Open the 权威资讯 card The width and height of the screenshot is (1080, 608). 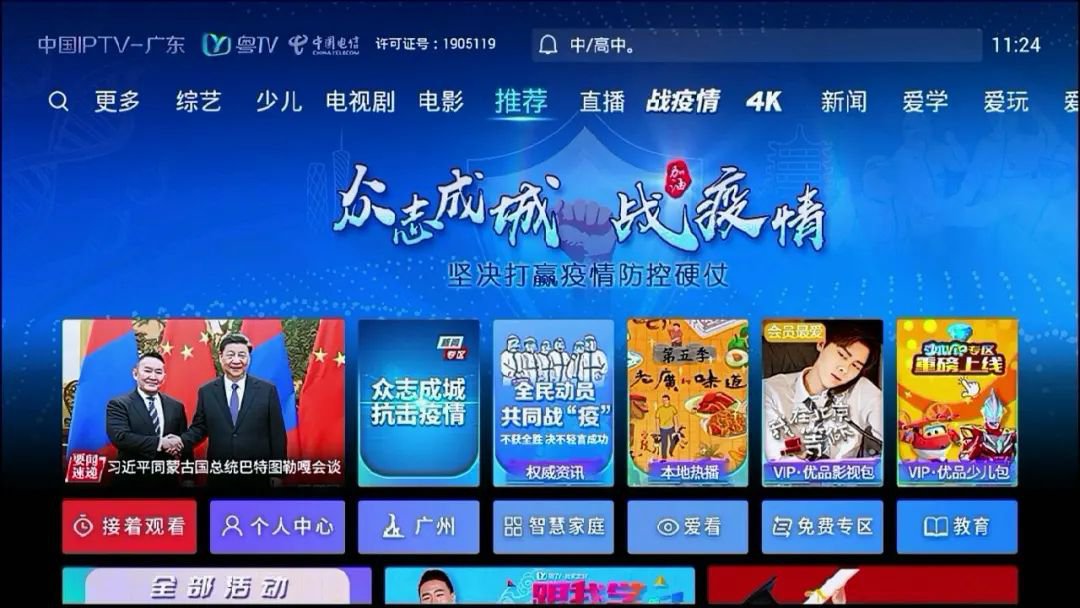tap(553, 402)
